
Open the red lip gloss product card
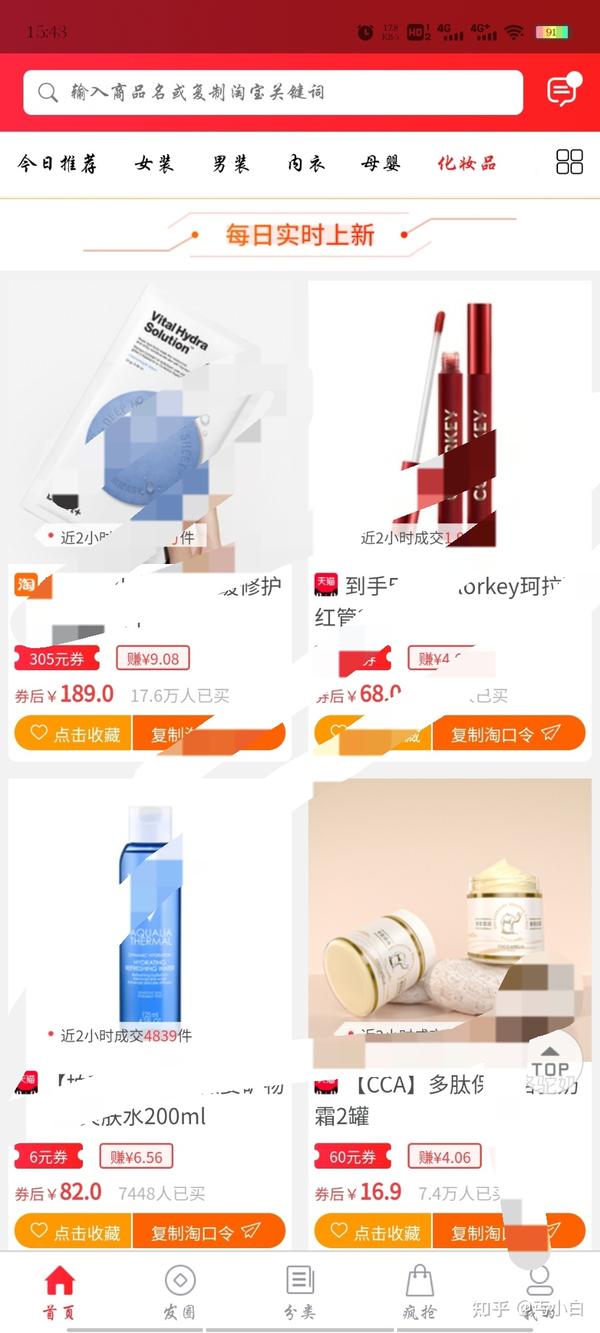click(x=449, y=420)
